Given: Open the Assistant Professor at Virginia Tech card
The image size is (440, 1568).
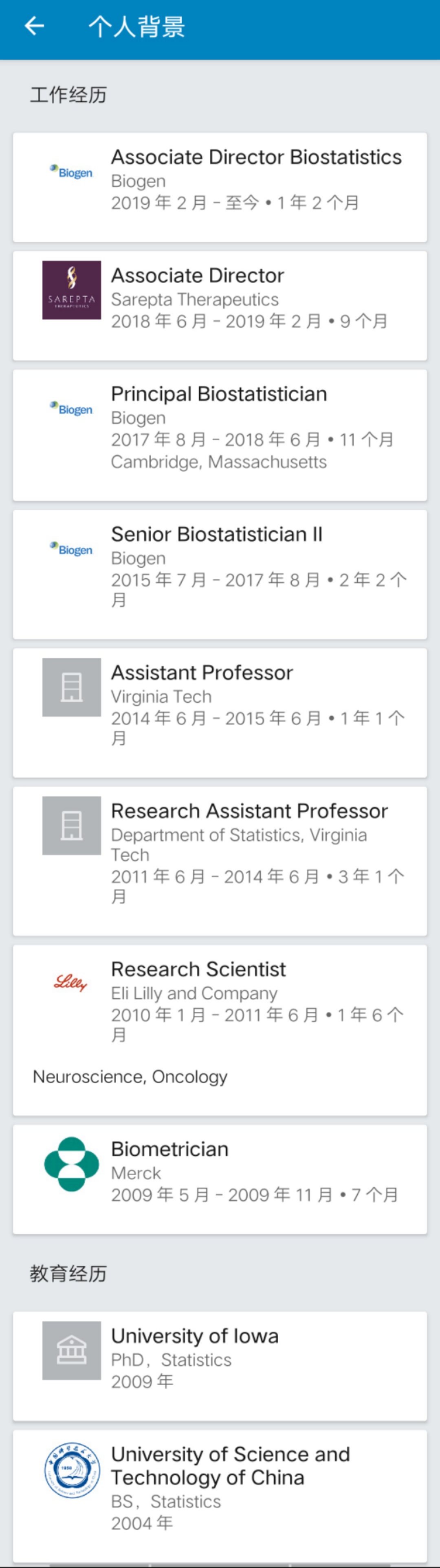Looking at the screenshot, I should (x=220, y=712).
